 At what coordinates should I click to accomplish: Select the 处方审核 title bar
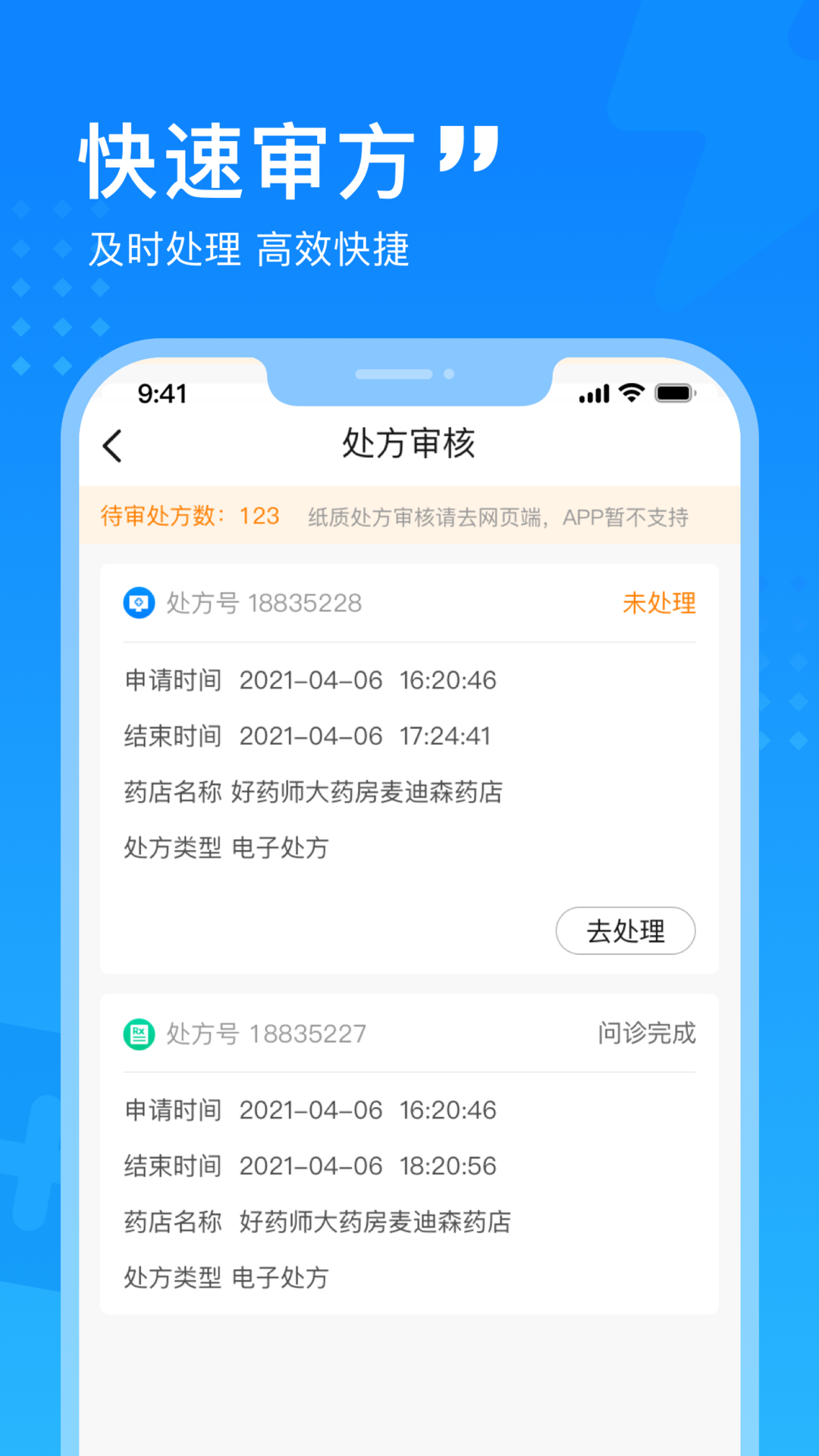[409, 446]
